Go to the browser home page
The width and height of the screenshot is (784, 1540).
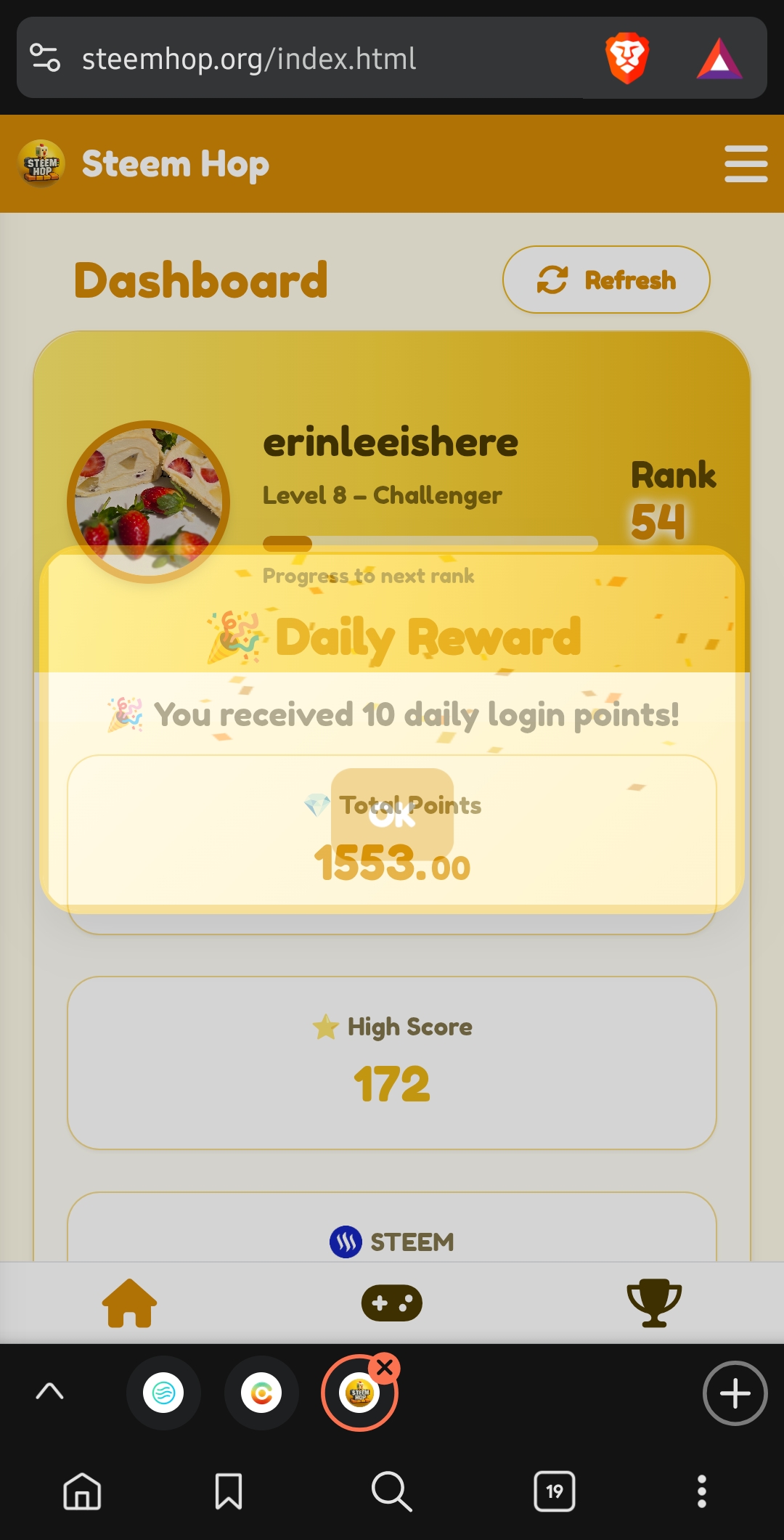[82, 1491]
